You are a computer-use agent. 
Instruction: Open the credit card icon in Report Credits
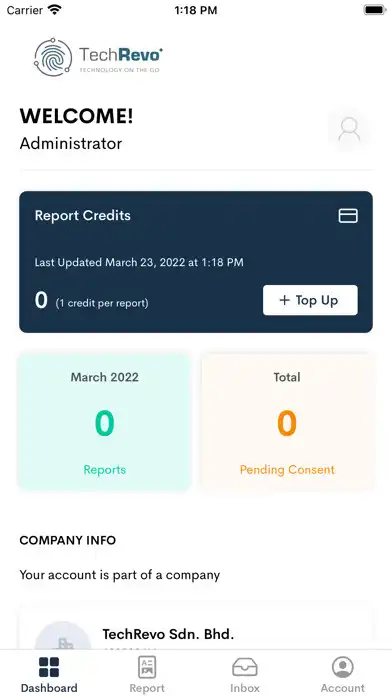(348, 216)
